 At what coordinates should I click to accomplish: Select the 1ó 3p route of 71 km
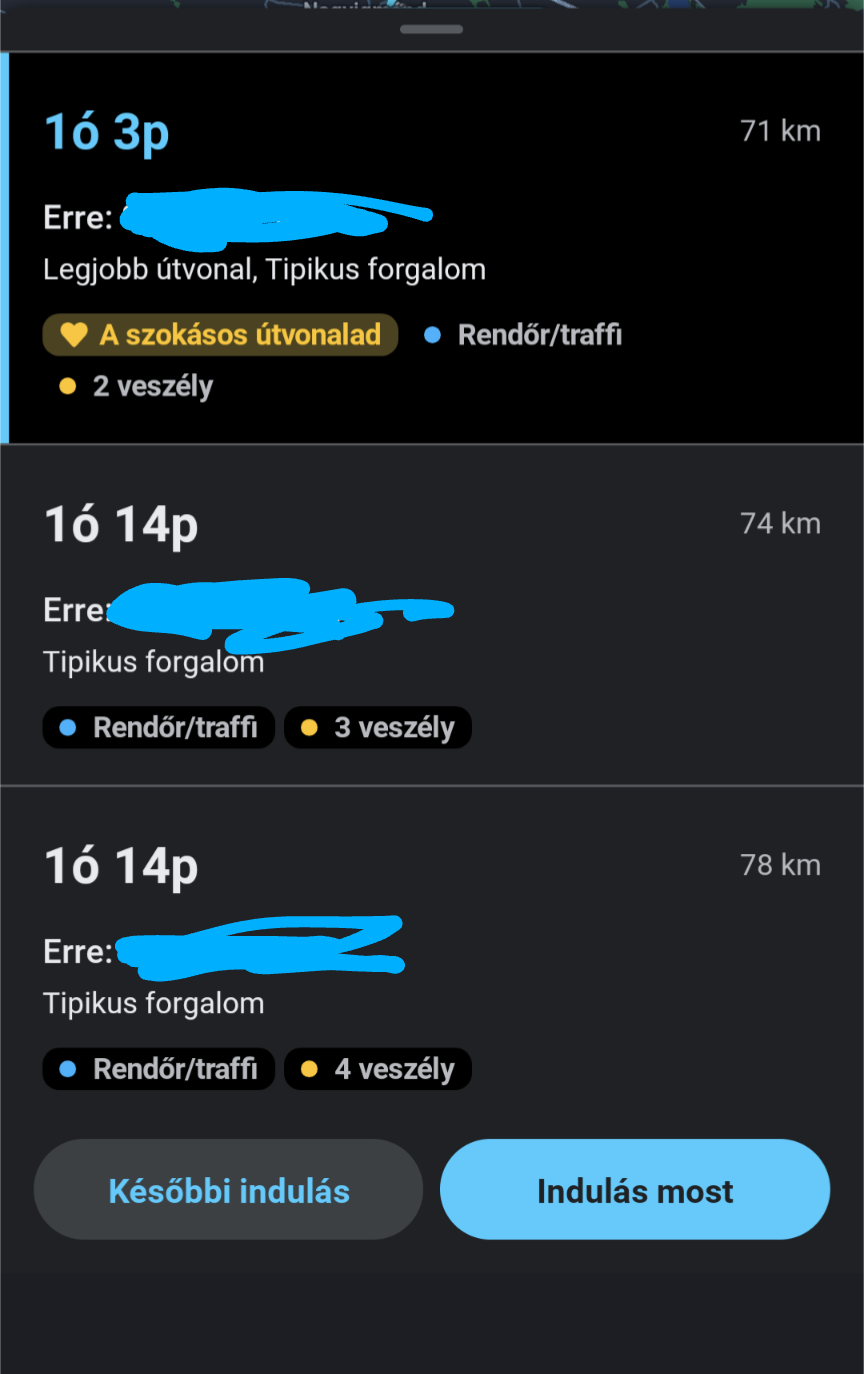(432, 247)
